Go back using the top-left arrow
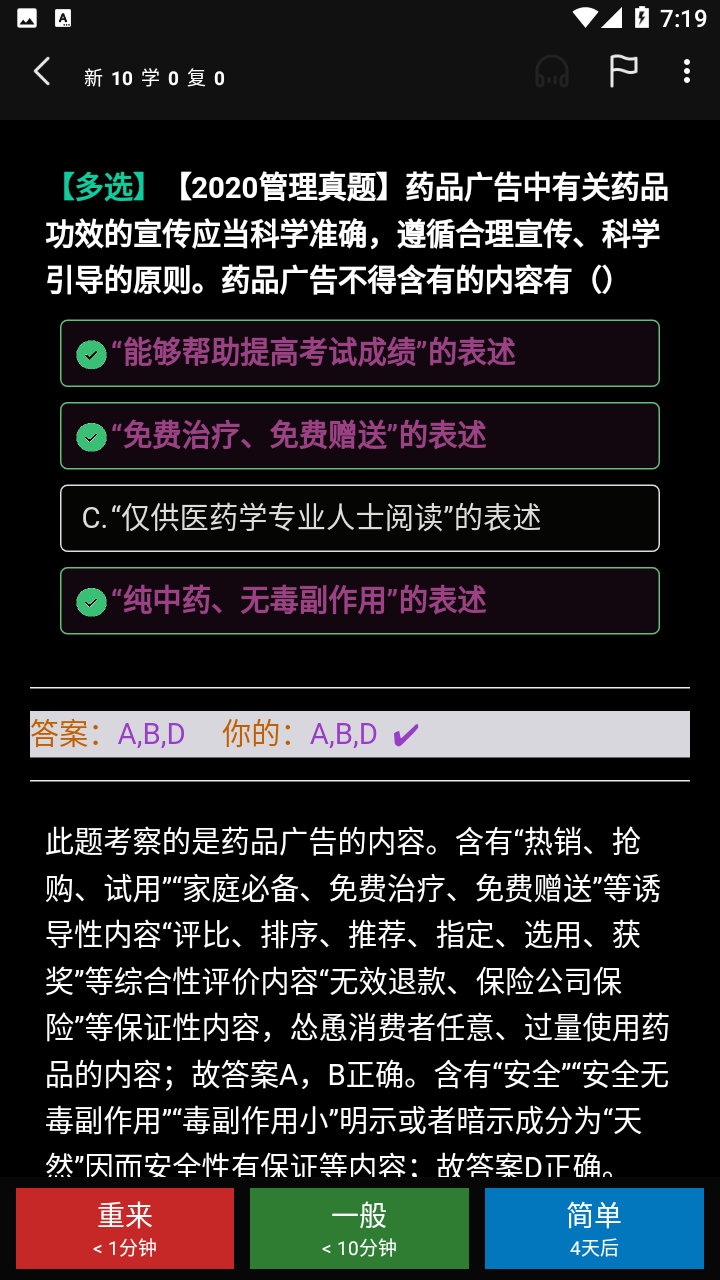 [42, 72]
